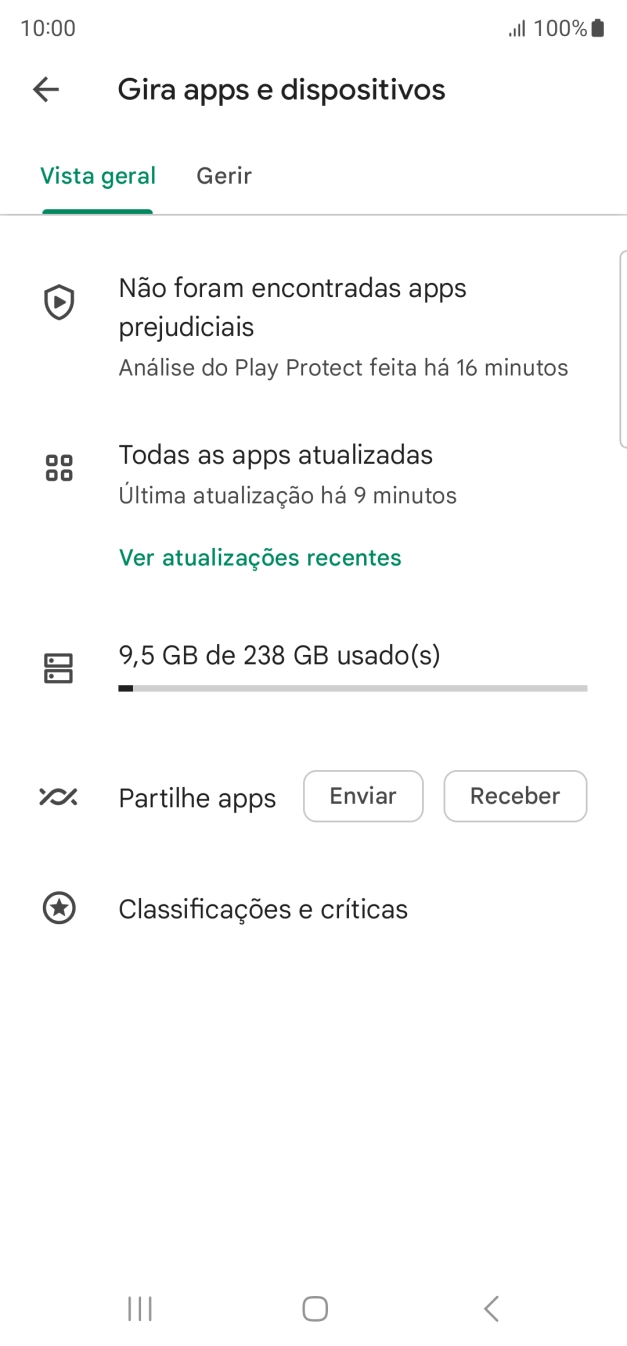Tap the Ver atualizações recentes link
Viewport: 627px width, 1346px height.
pyautogui.click(x=260, y=558)
